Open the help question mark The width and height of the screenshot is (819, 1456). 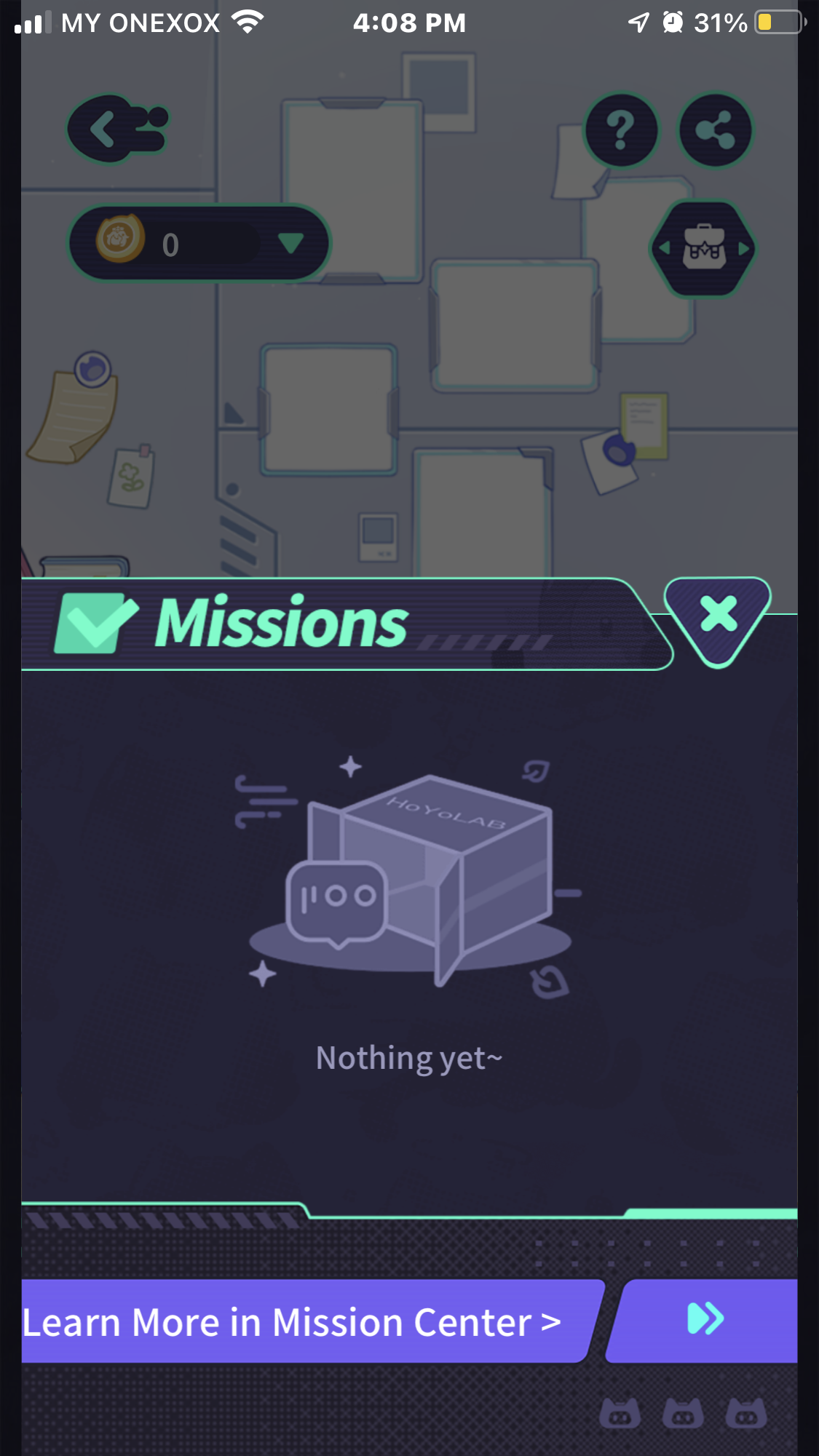click(x=621, y=130)
